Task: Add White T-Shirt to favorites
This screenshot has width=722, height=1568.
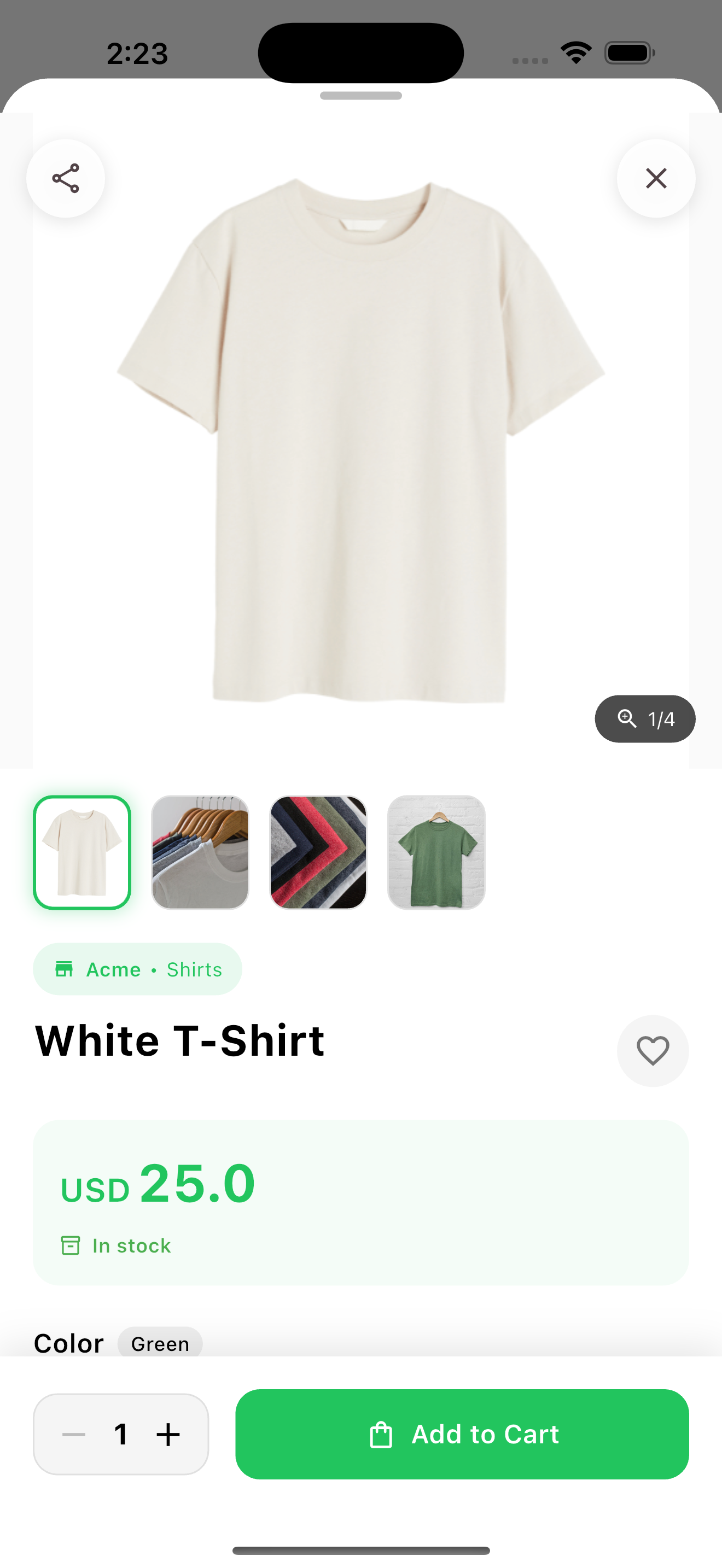Action: (x=653, y=1051)
